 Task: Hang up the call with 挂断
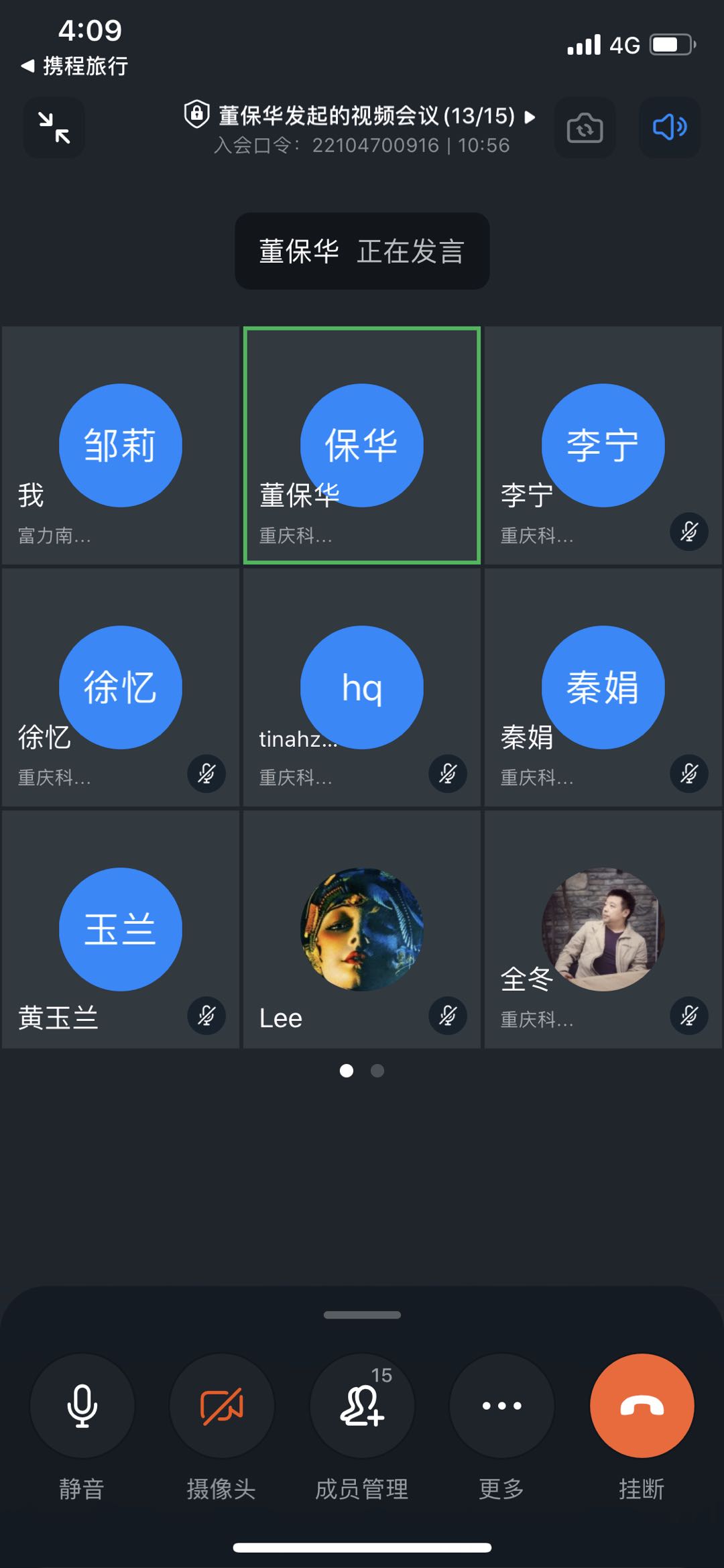click(x=642, y=1405)
